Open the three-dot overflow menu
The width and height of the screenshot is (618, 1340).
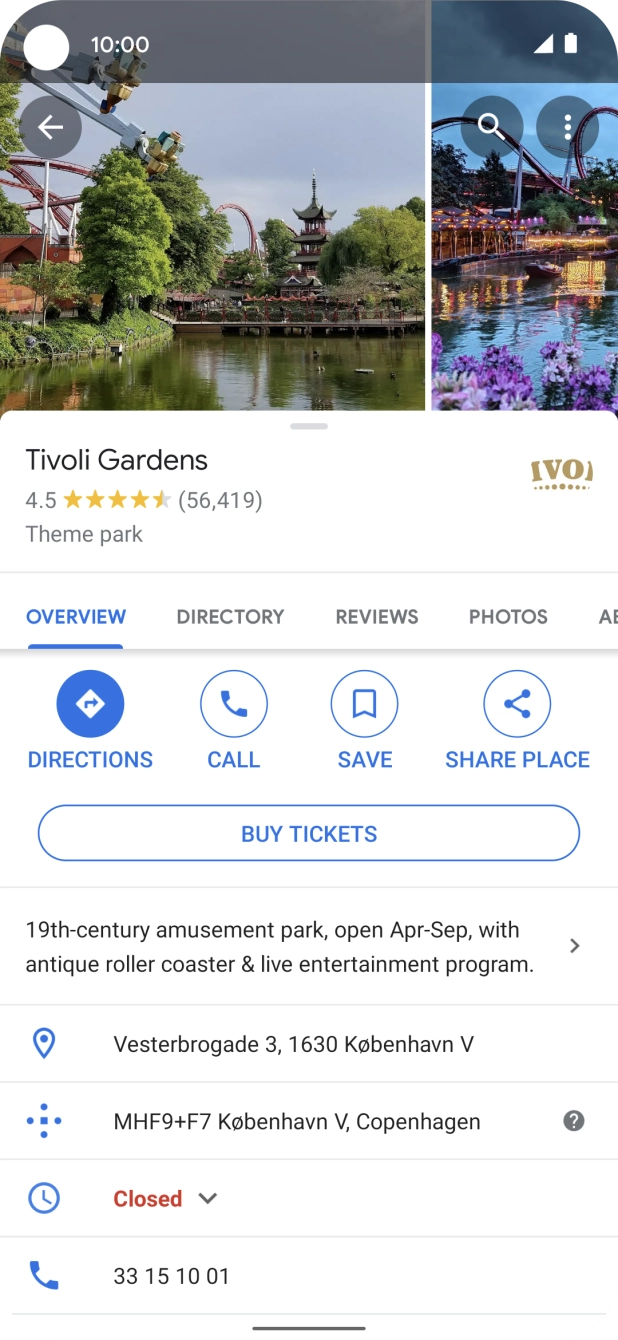tap(567, 127)
